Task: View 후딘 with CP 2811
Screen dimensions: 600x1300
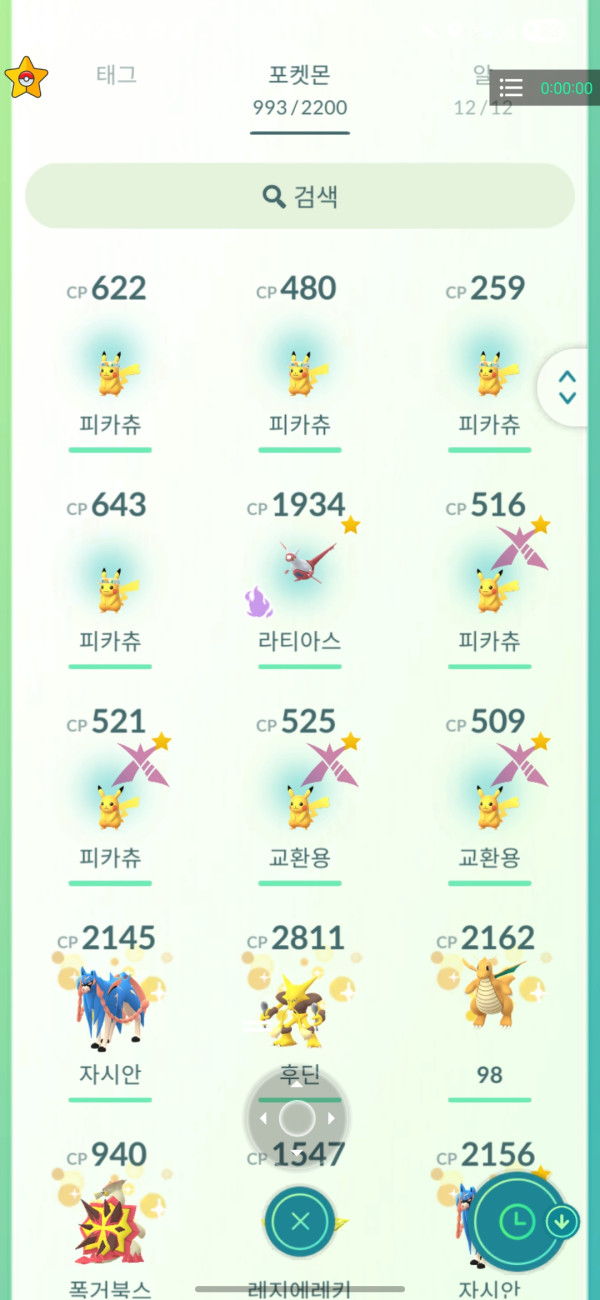Action: point(300,1000)
